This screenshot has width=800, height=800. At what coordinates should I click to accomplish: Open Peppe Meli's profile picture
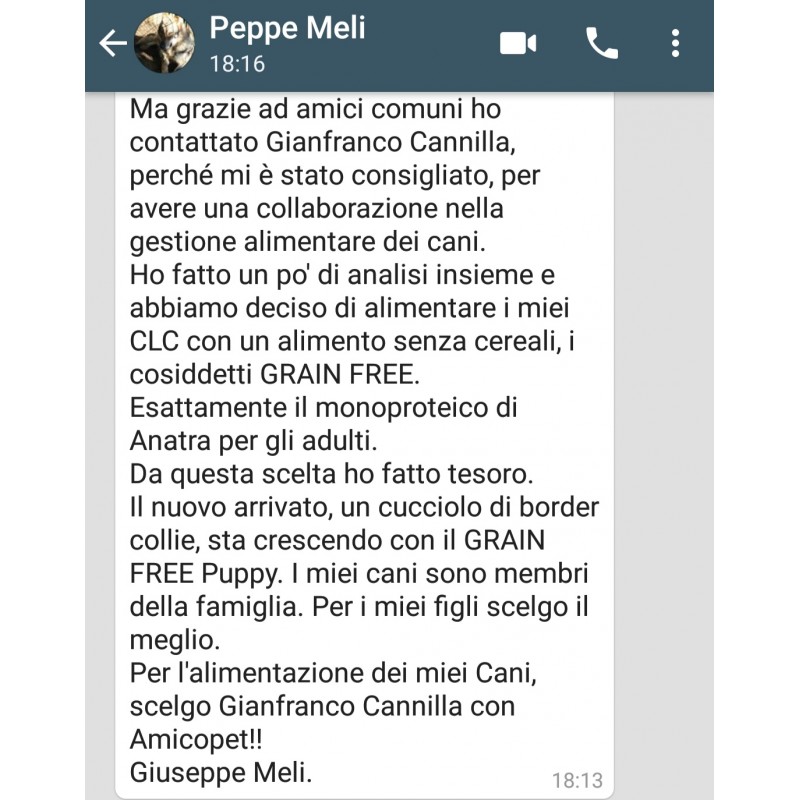[163, 44]
